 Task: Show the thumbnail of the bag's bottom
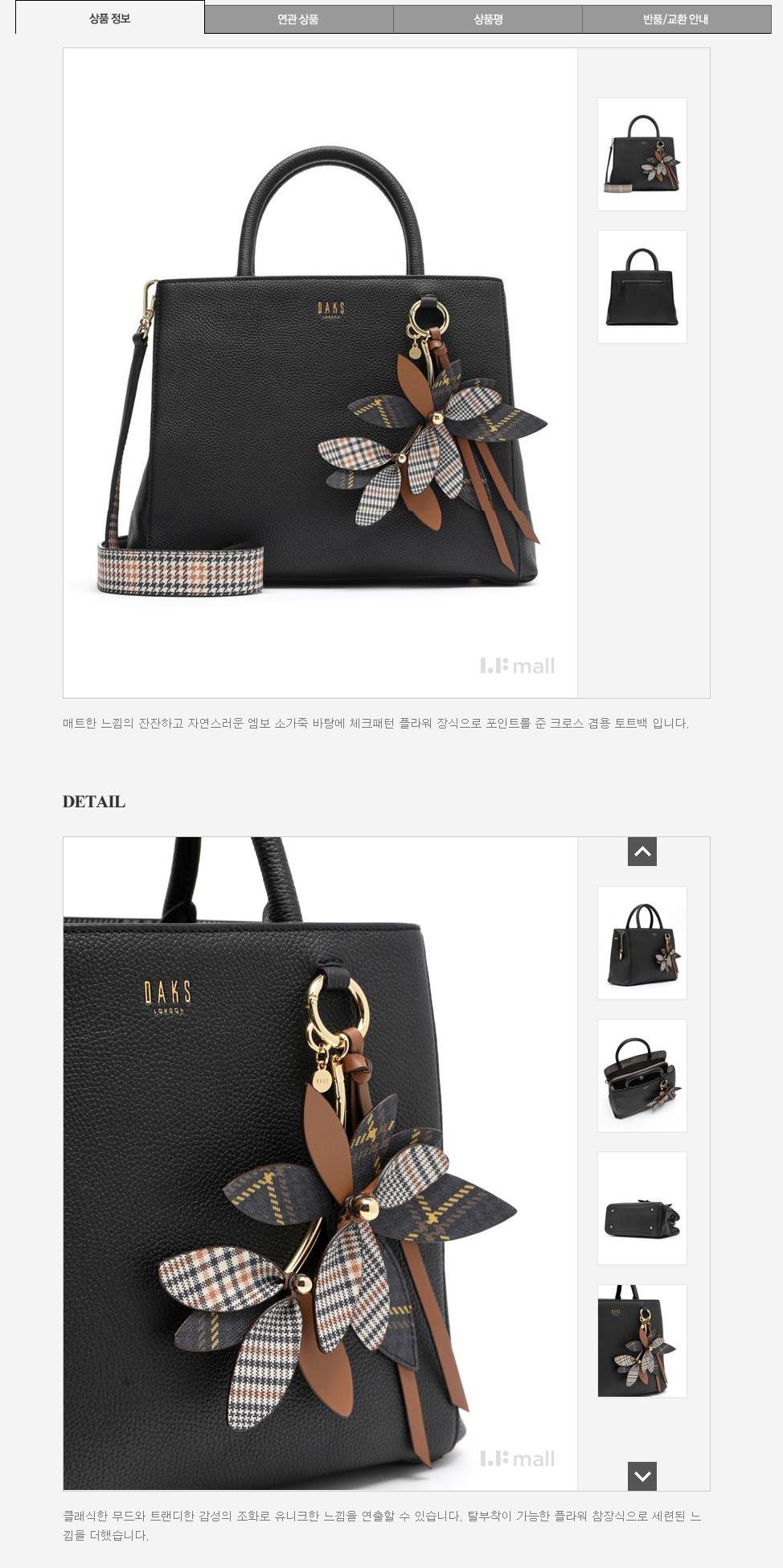click(642, 1209)
